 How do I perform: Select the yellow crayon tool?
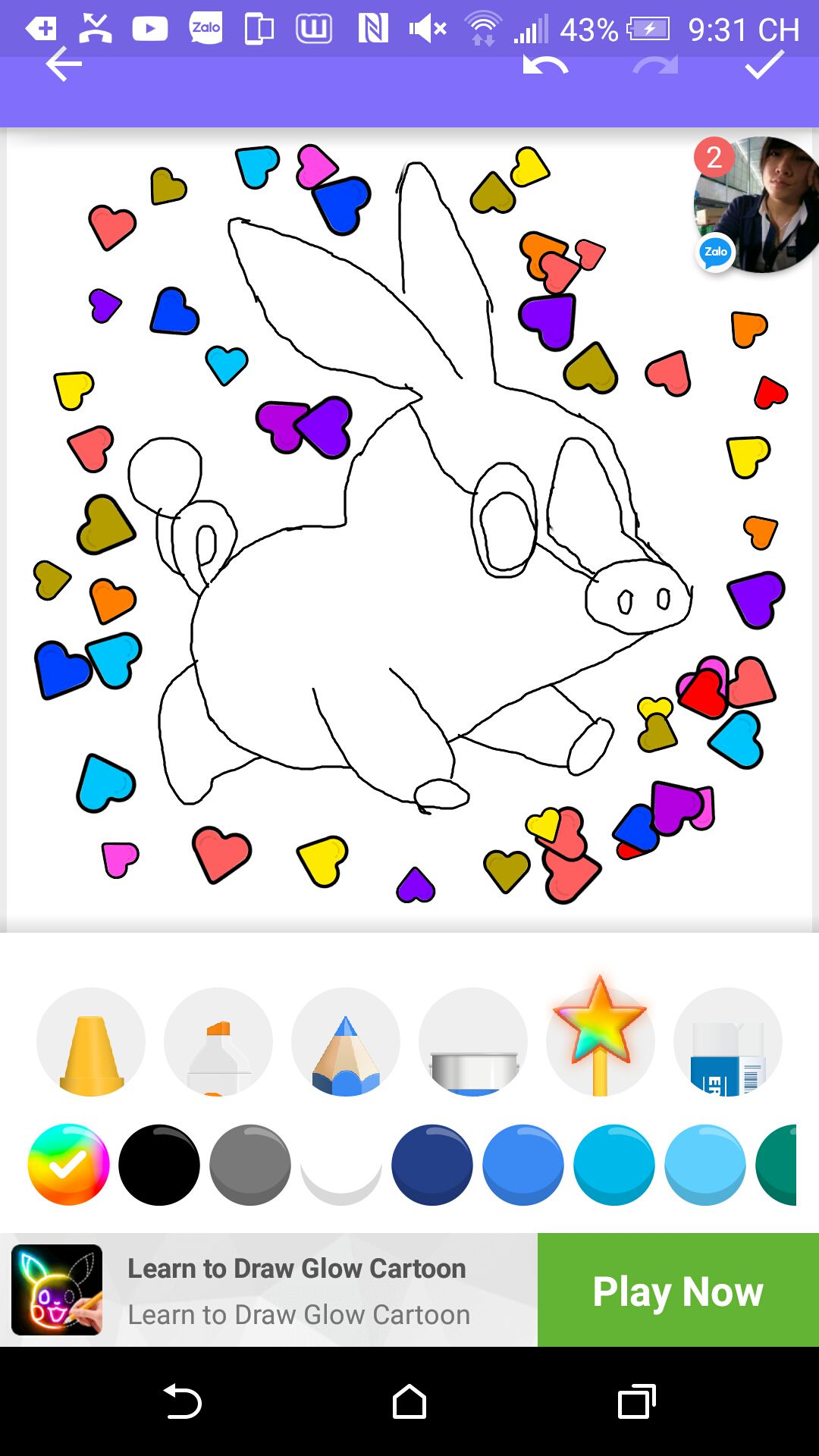[x=91, y=1042]
